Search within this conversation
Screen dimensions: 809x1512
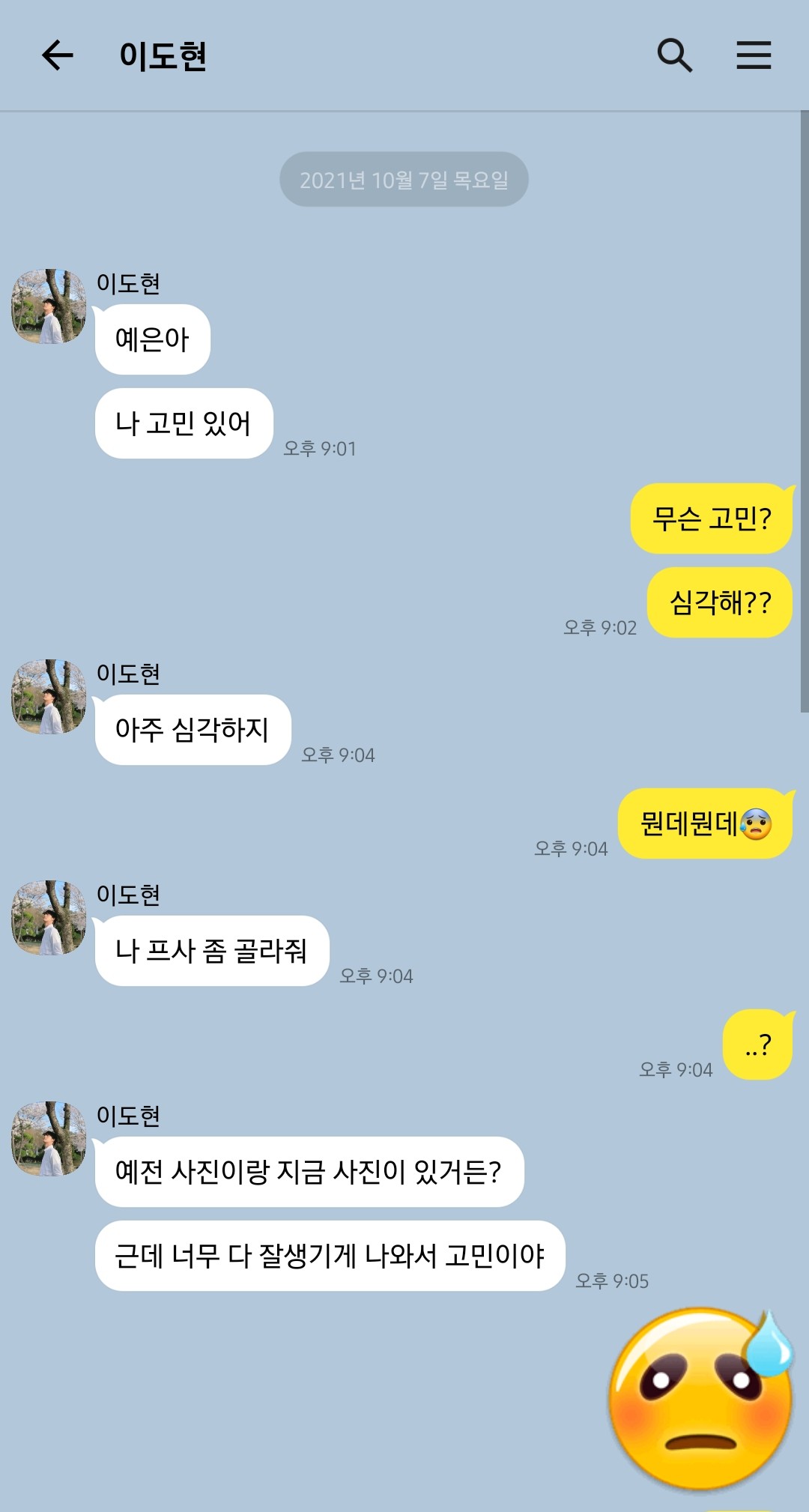click(x=674, y=55)
